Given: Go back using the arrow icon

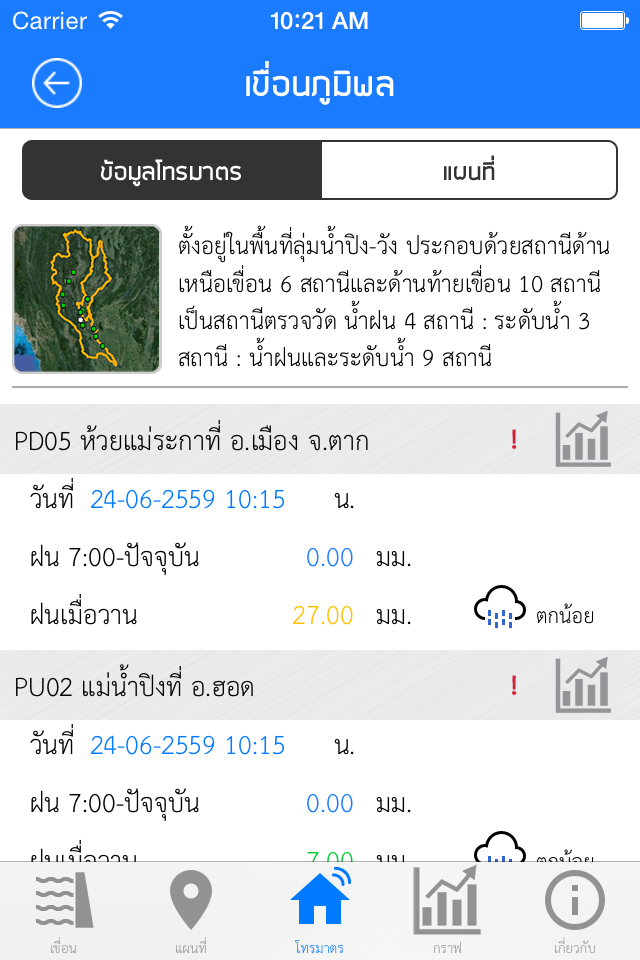Looking at the screenshot, I should 57,83.
